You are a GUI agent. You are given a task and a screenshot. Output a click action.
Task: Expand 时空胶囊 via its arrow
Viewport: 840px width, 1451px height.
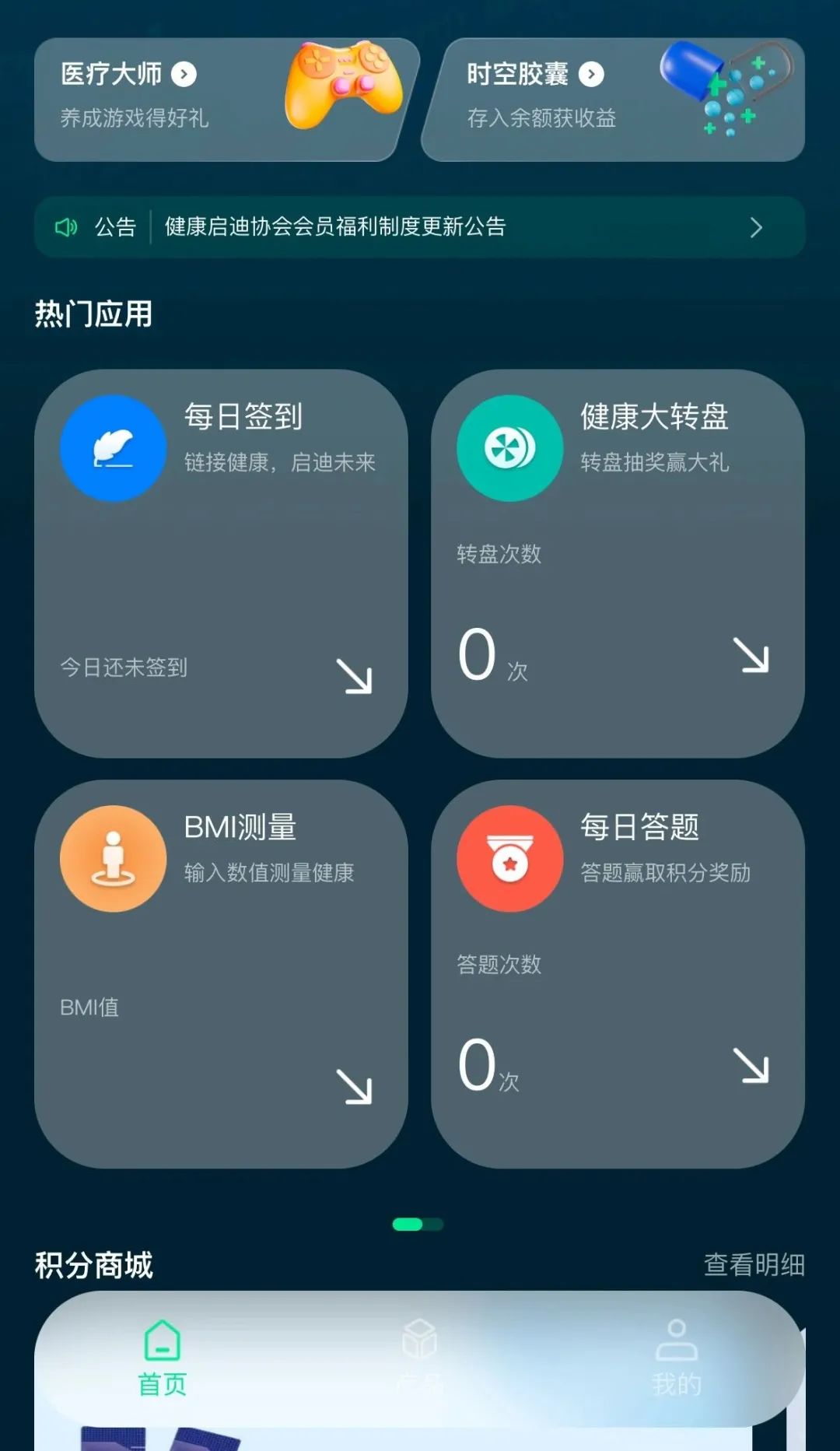593,75
